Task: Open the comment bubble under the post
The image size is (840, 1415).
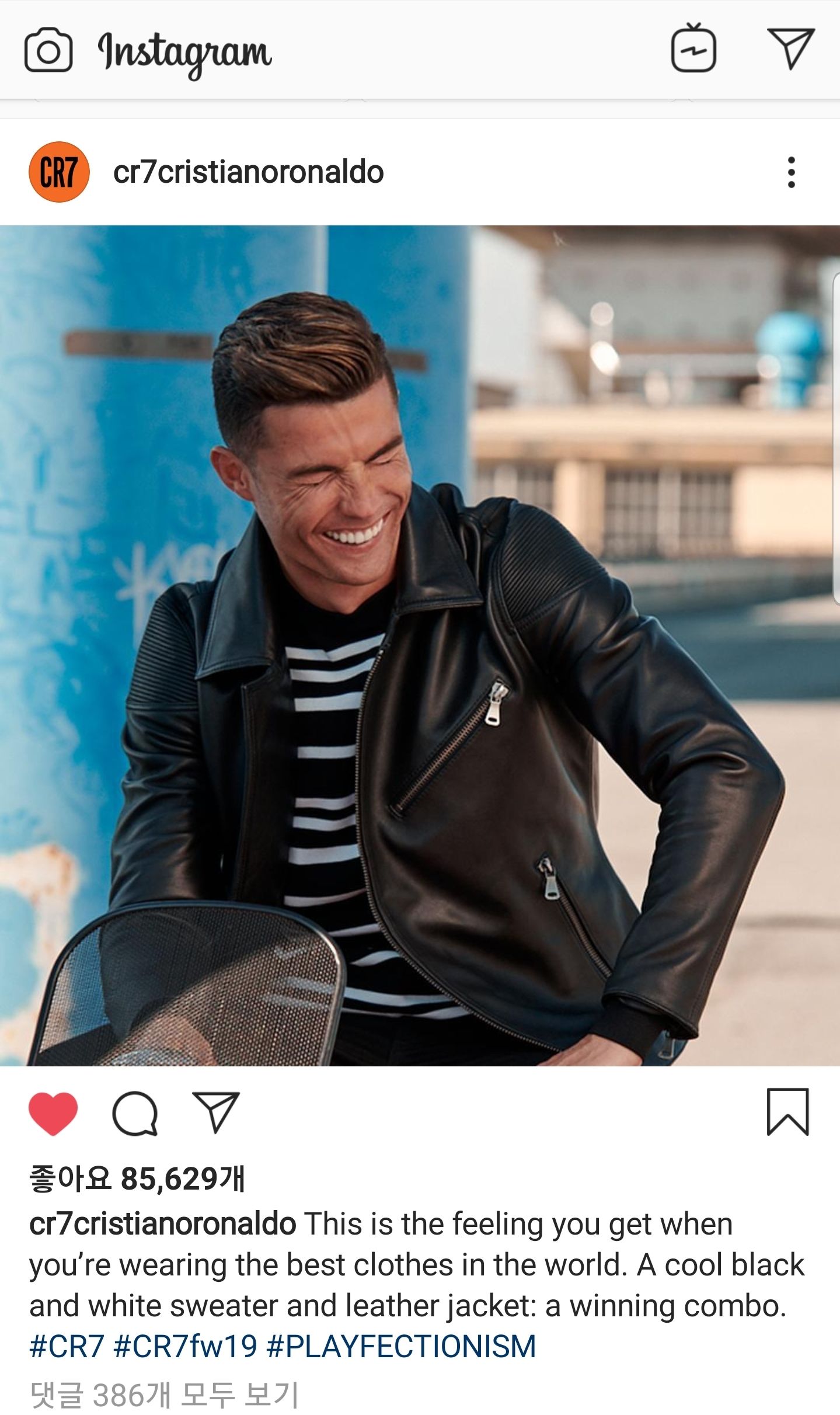Action: coord(135,1113)
